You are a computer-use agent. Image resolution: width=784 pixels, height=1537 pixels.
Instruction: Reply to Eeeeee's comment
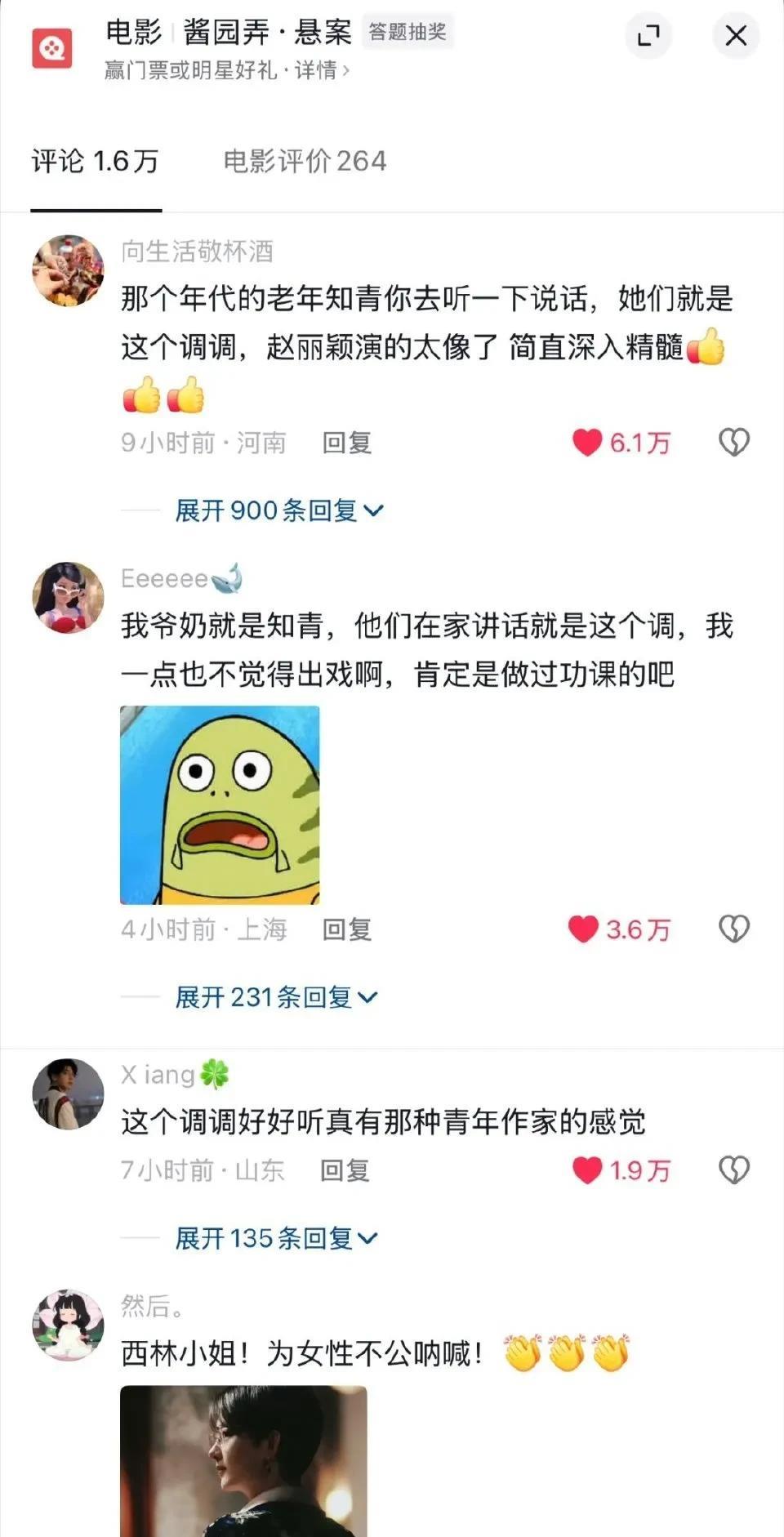(347, 929)
